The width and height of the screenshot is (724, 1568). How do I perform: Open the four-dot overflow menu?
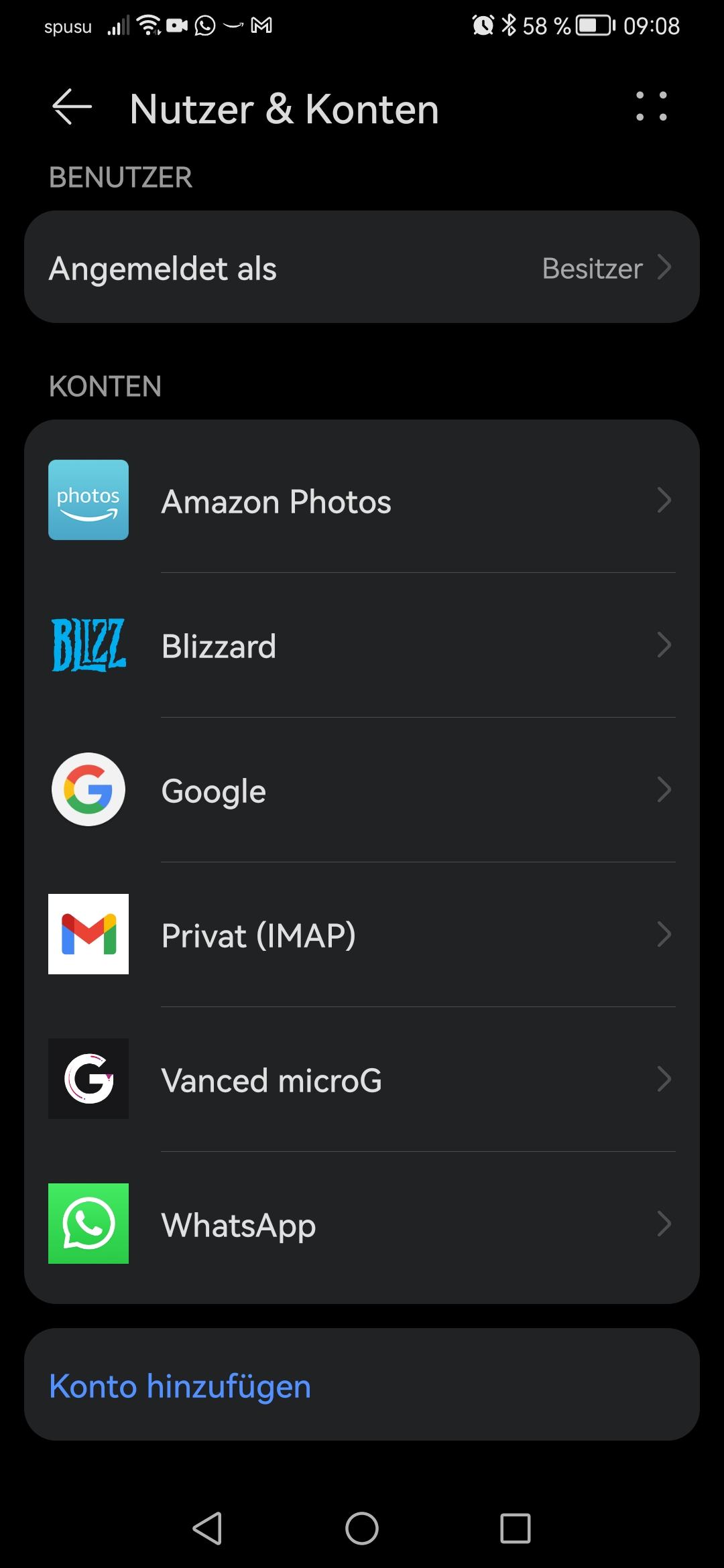point(651,107)
